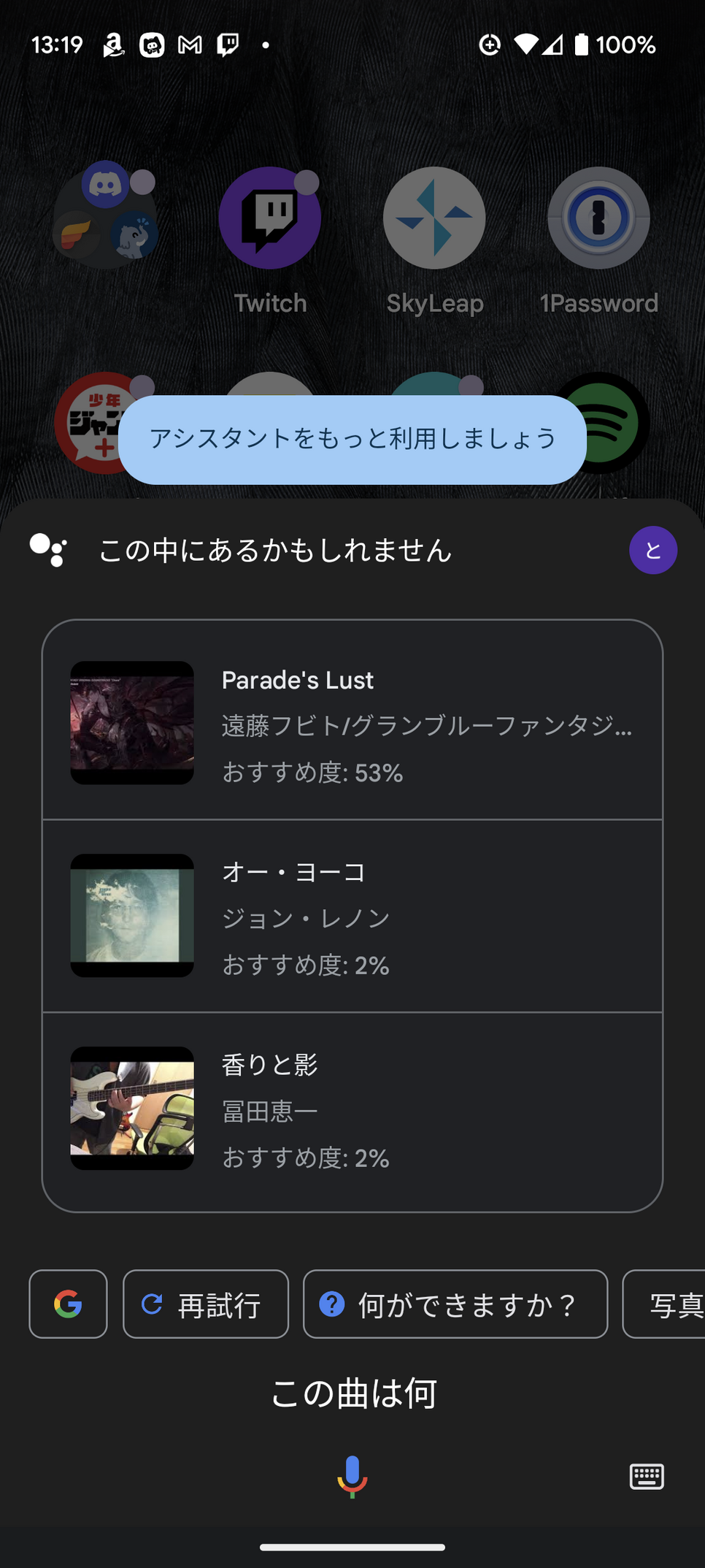Open the 香りと影 result by 冨田恵一

352,1109
